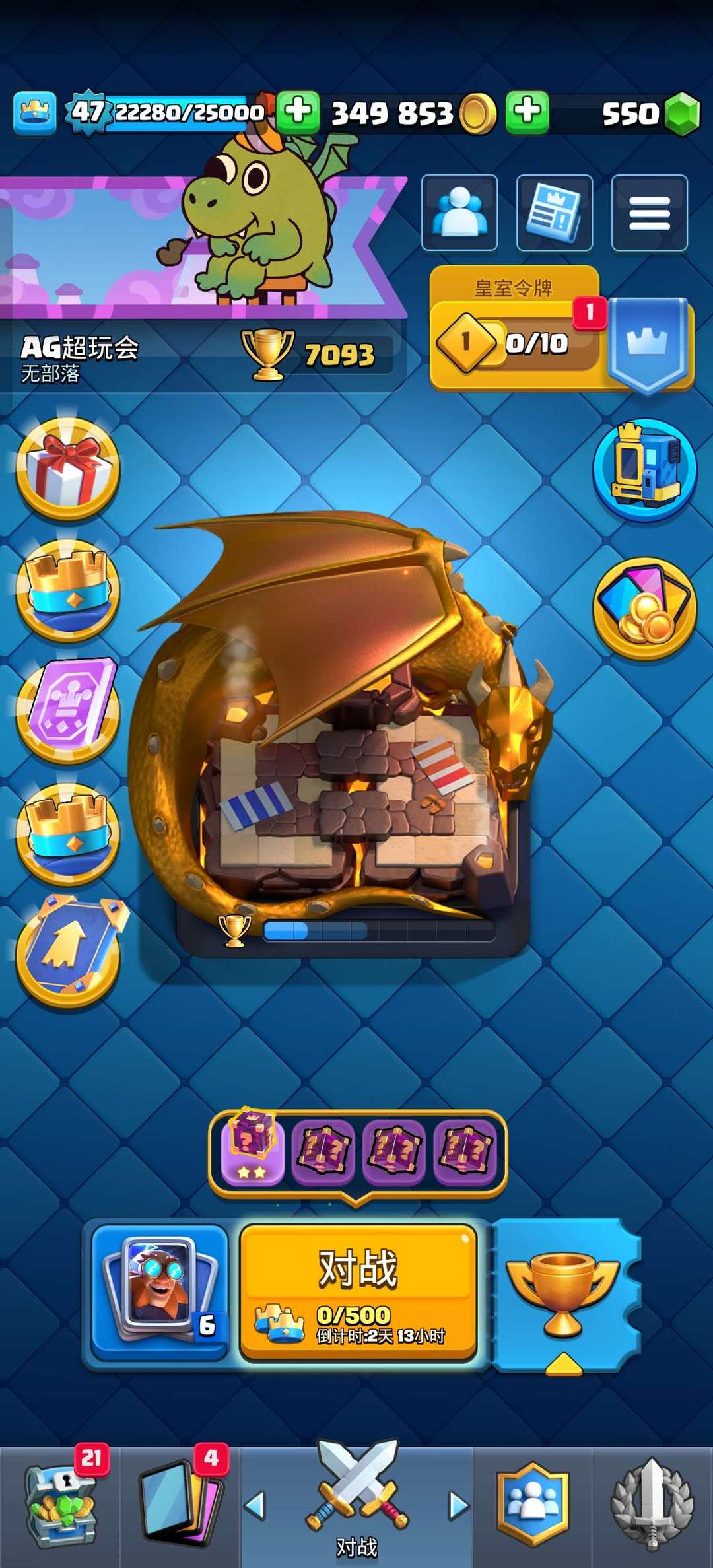Open the 皇室令牌 pass banner
This screenshot has height=1568, width=713.
(x=561, y=329)
